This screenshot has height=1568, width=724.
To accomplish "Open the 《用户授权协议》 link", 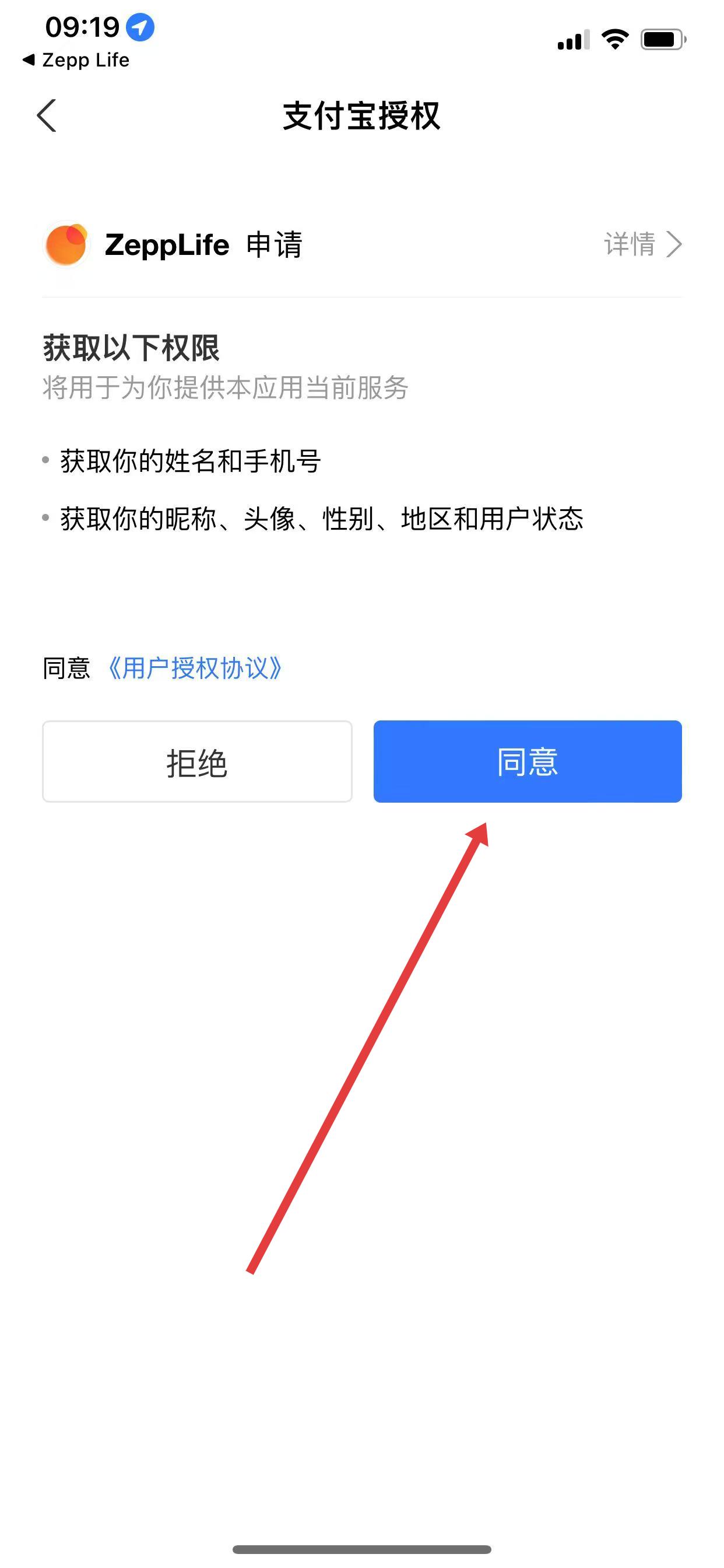I will 195,668.
